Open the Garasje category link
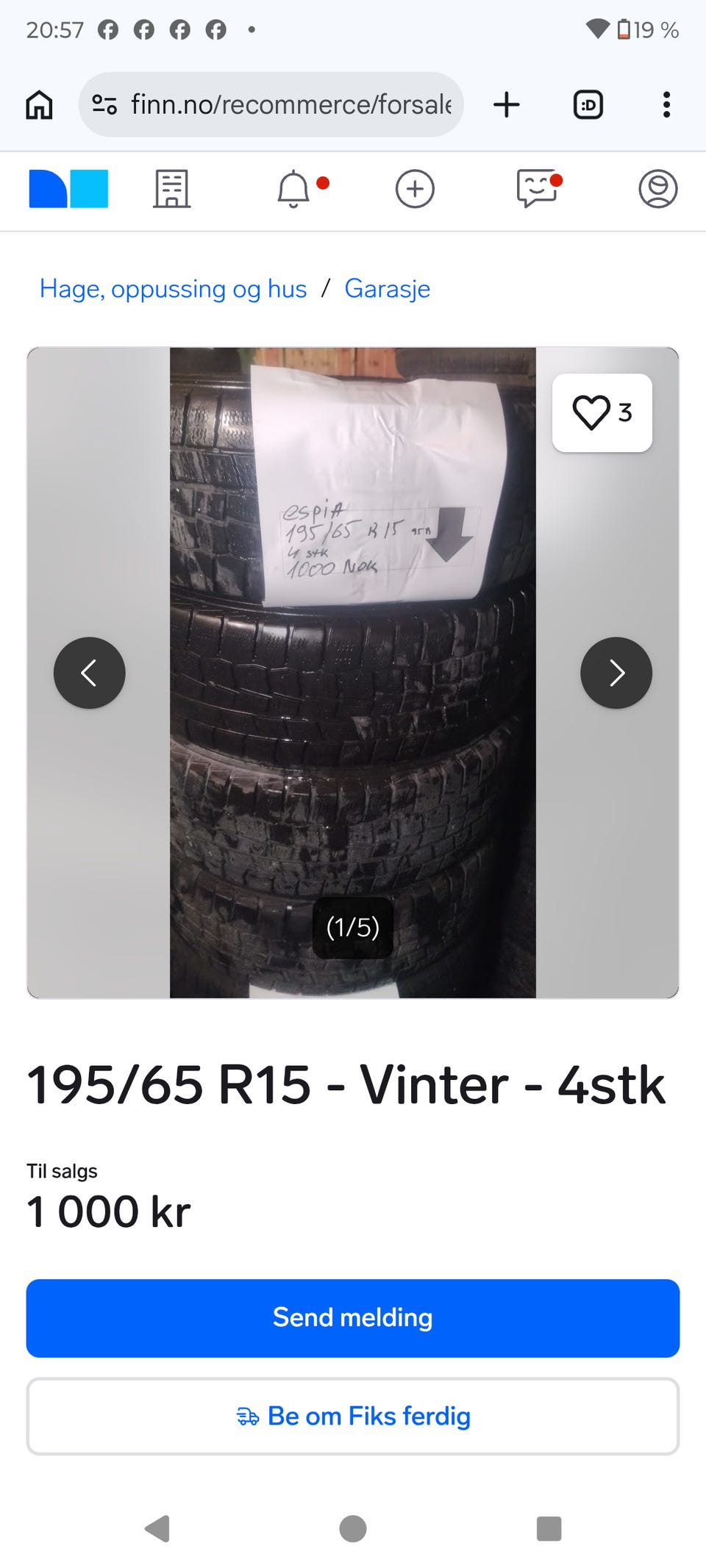The width and height of the screenshot is (706, 1568). 387,289
